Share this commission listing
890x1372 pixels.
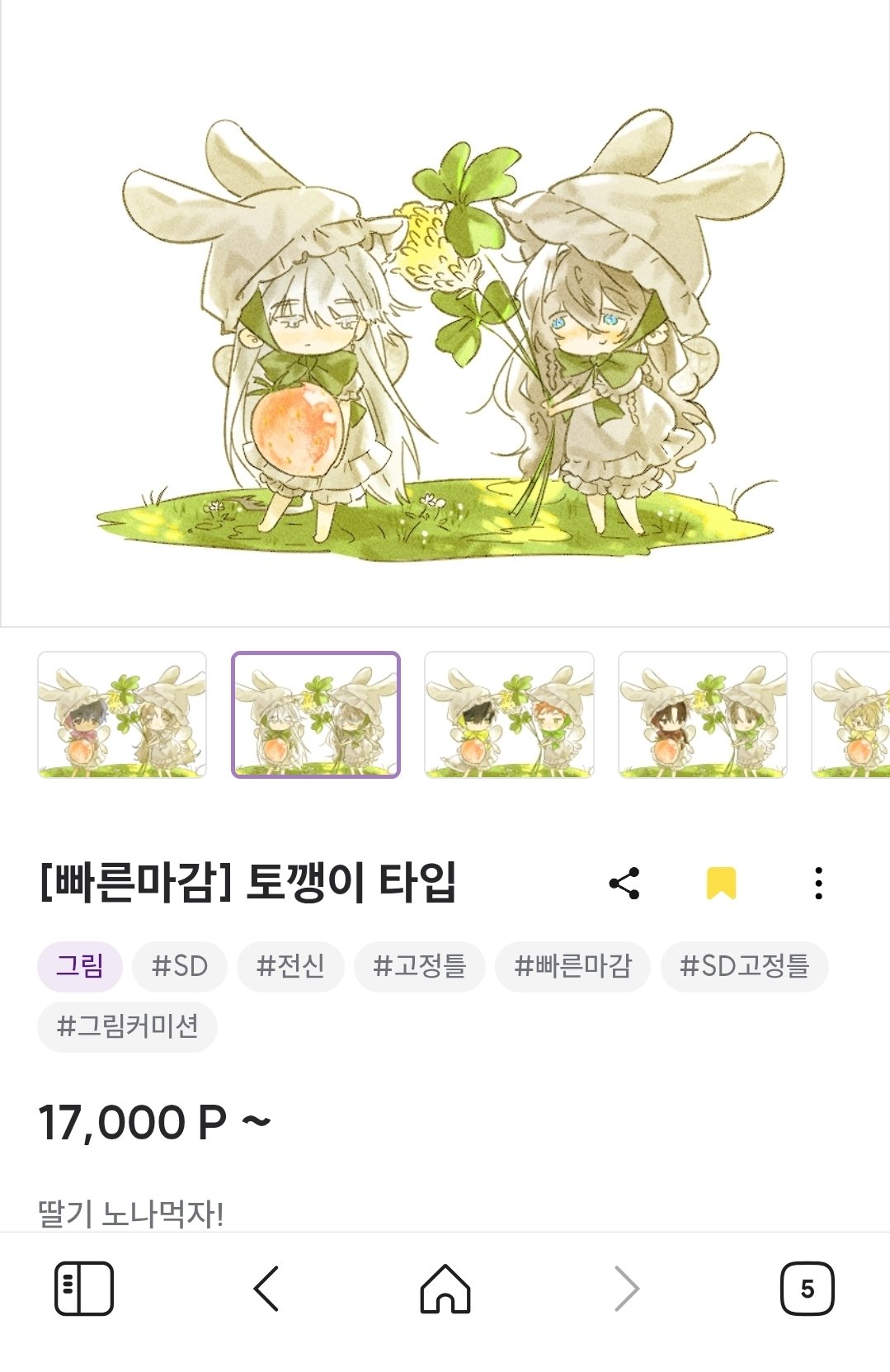(x=624, y=884)
